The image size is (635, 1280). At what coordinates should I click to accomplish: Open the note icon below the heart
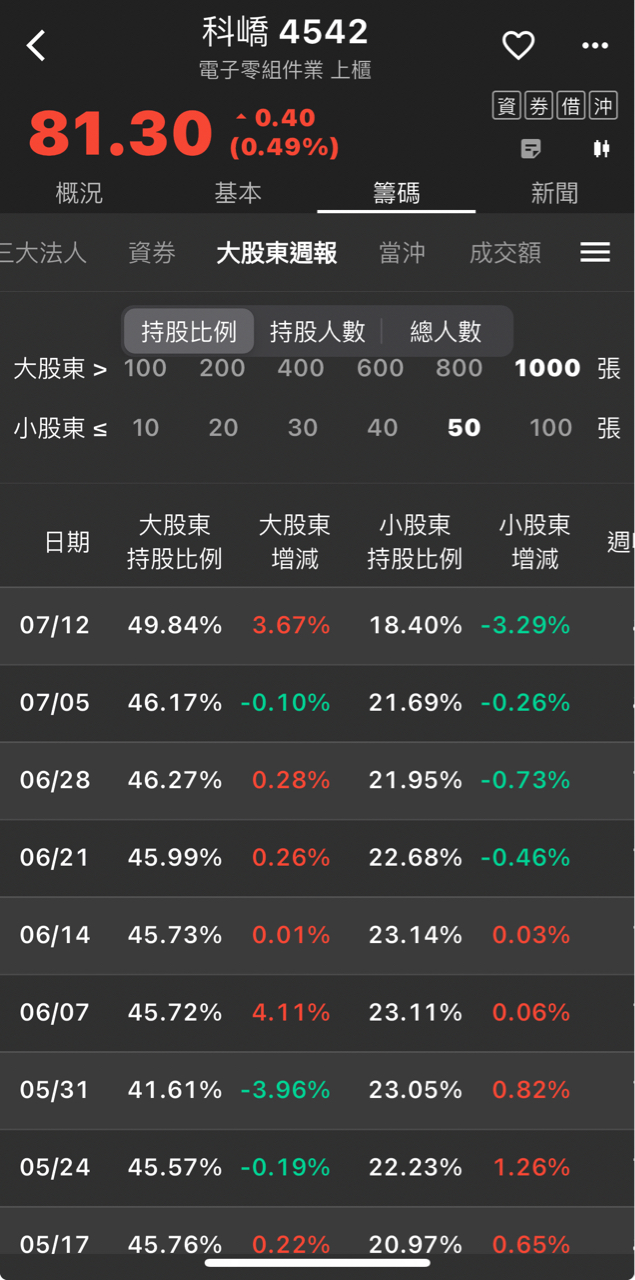(x=532, y=149)
